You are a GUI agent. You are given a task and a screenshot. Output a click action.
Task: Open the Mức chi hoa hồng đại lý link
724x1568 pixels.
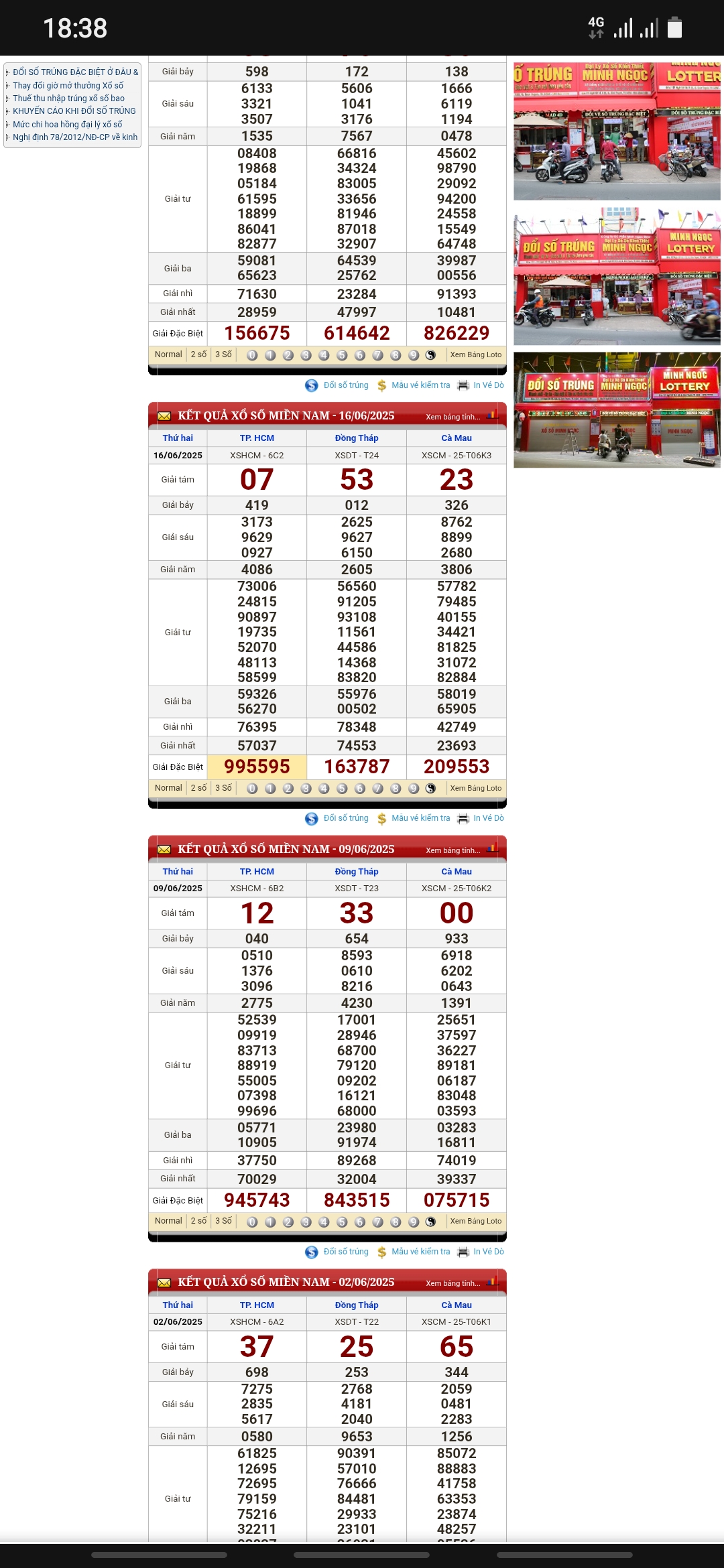[x=67, y=124]
